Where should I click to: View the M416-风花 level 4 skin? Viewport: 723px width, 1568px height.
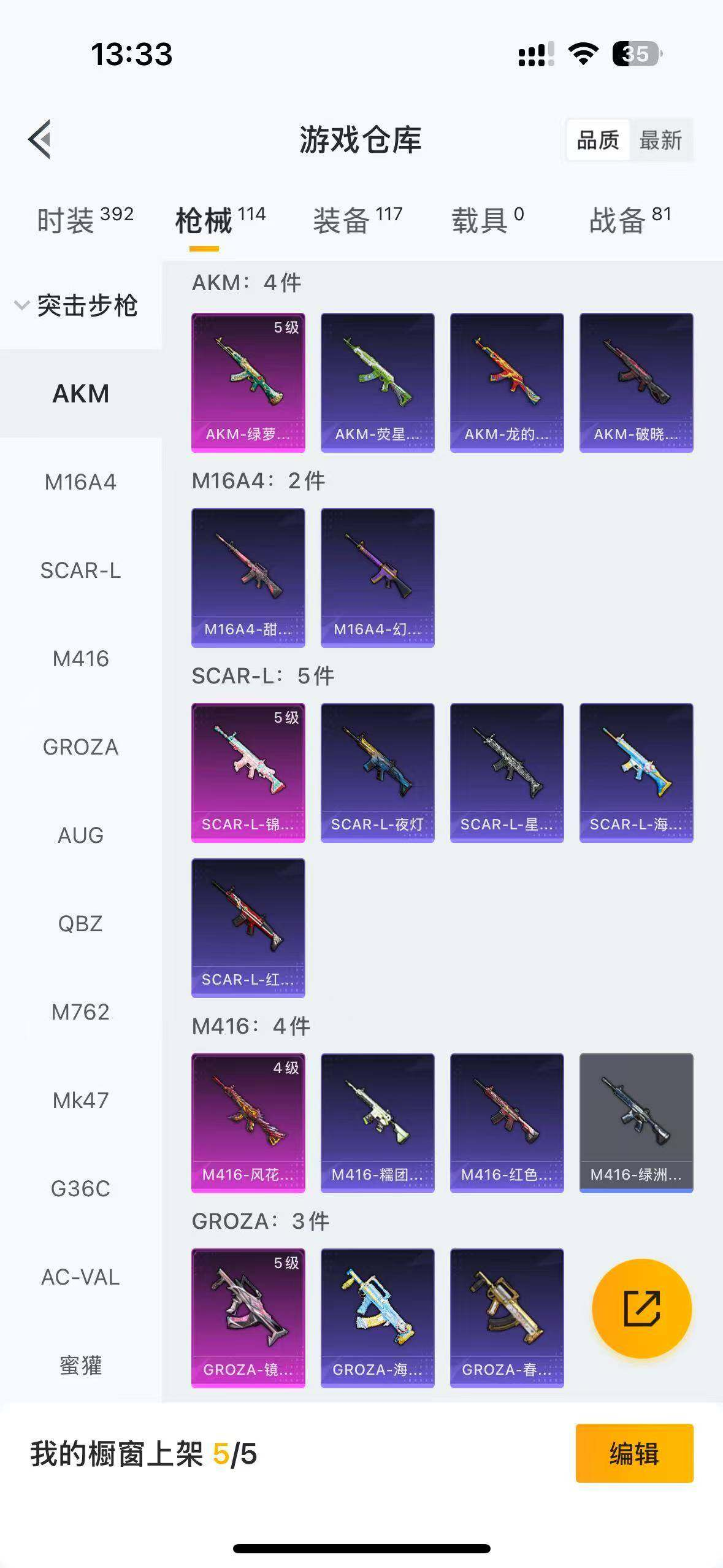248,1123
